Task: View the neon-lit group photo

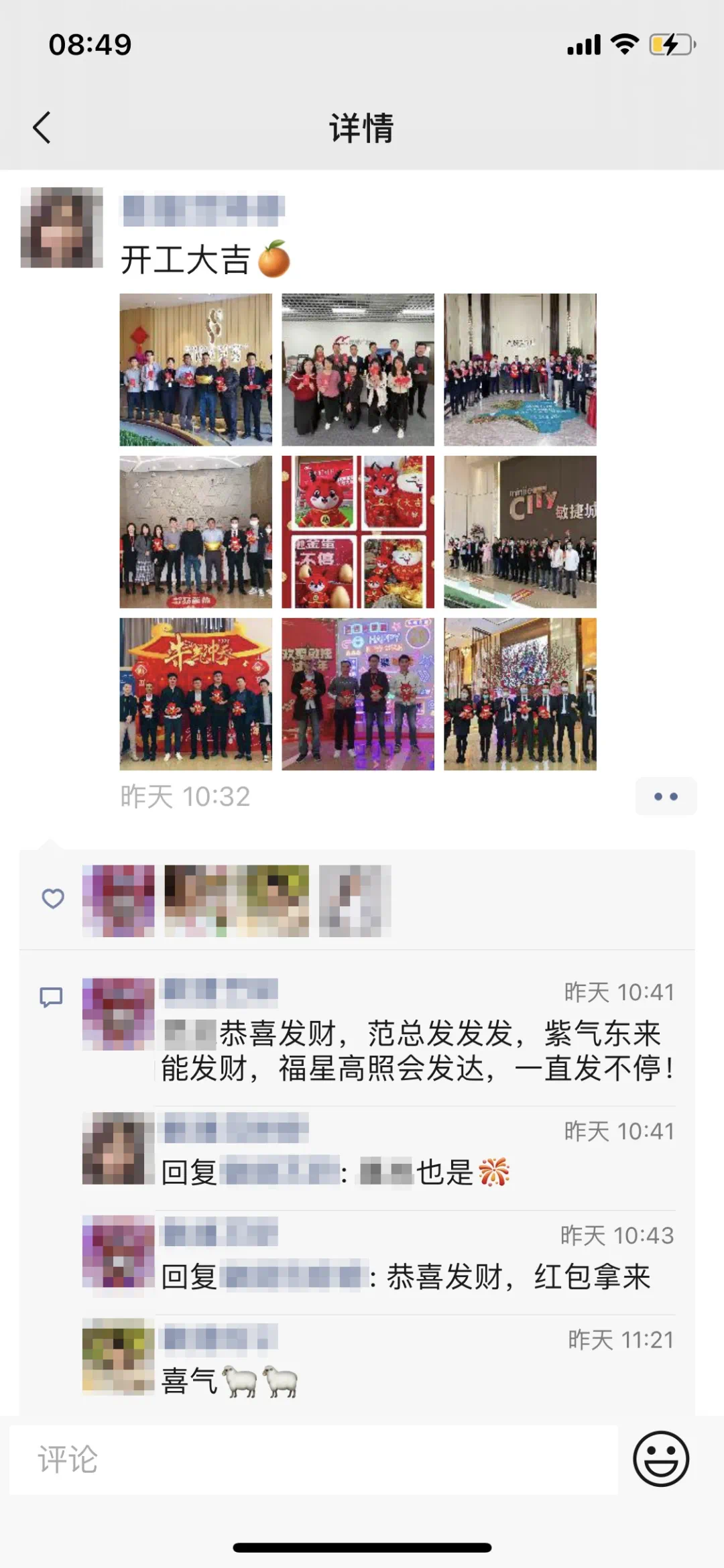Action: (357, 694)
